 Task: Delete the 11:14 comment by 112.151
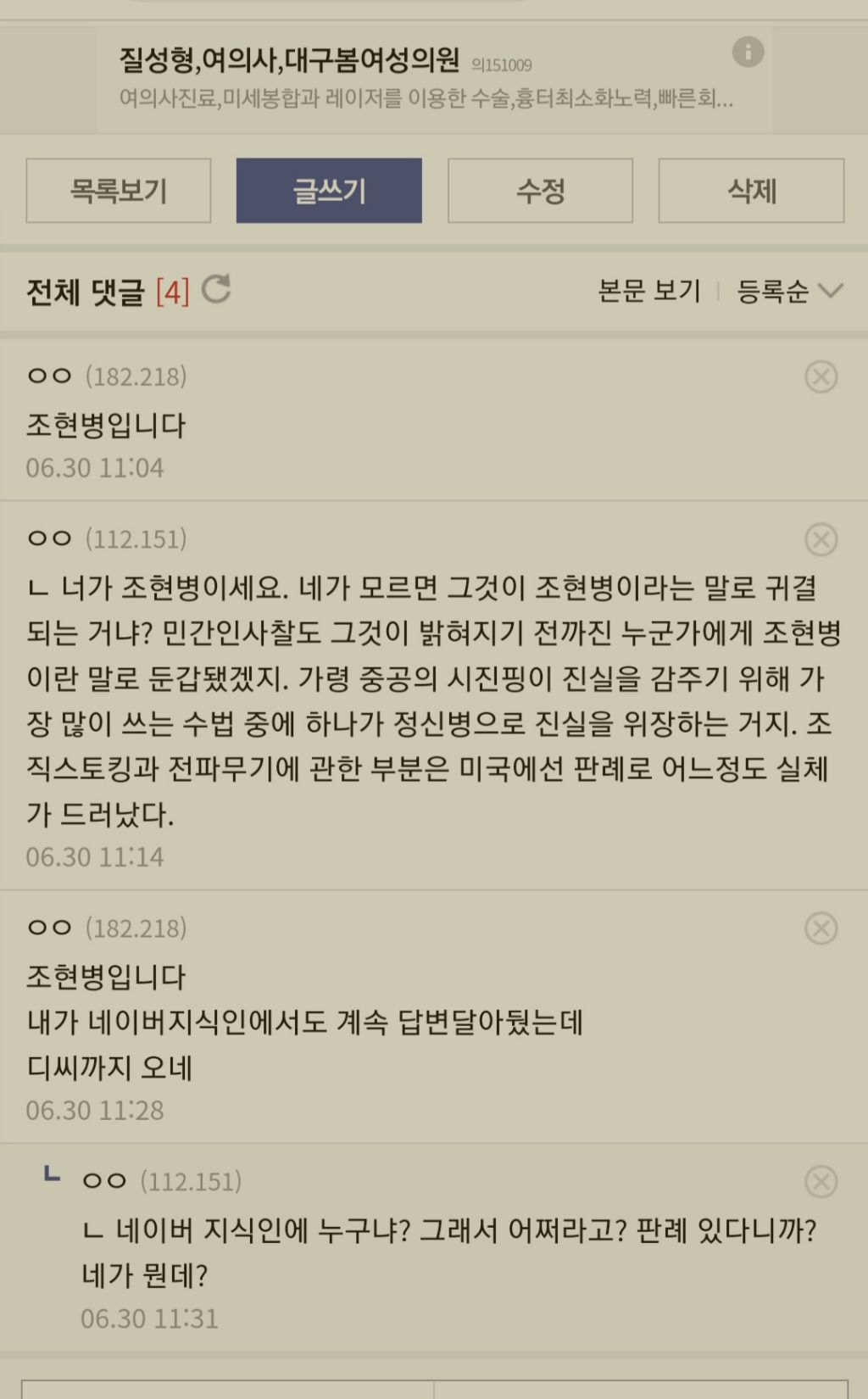821,539
